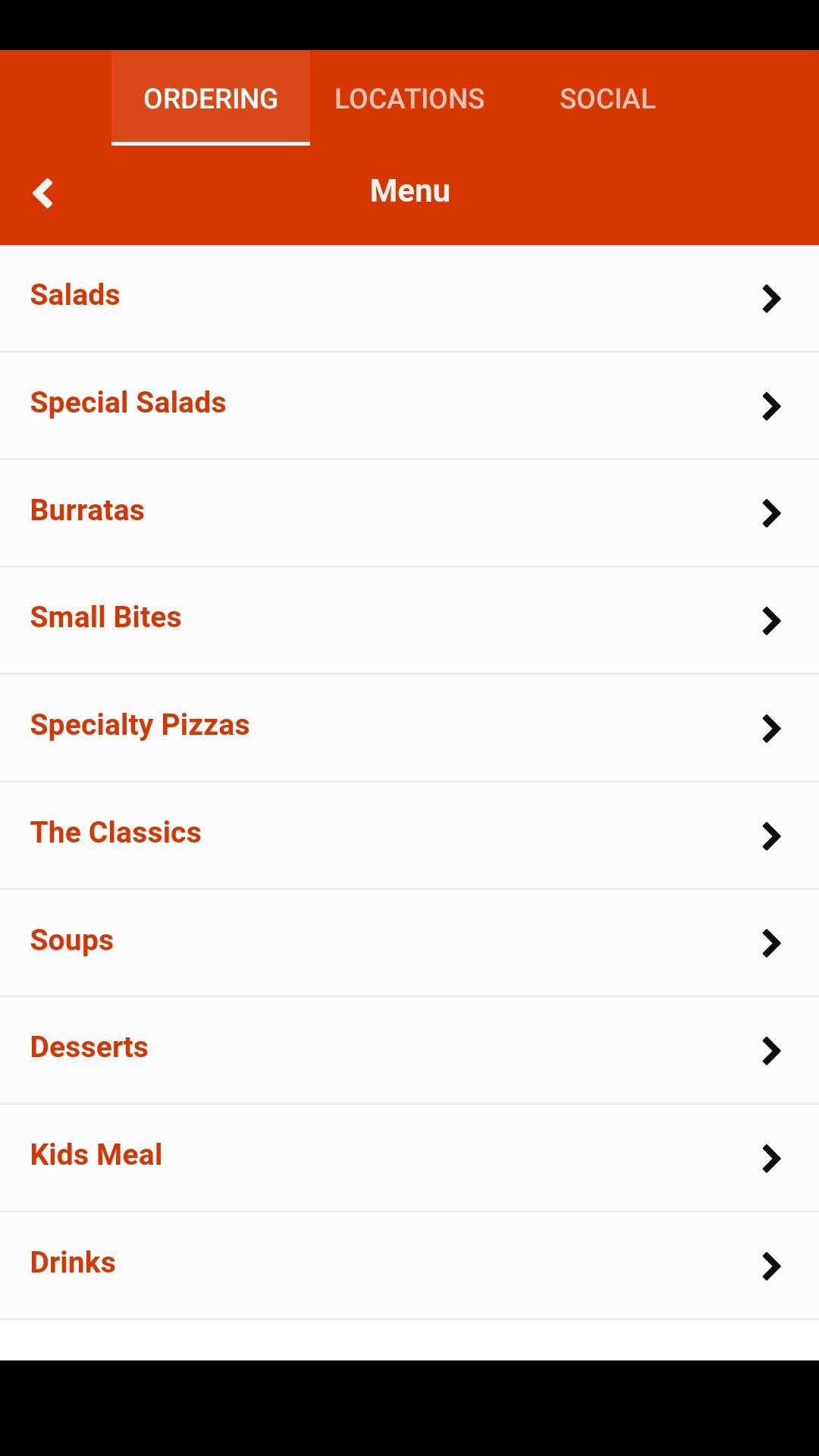Image resolution: width=819 pixels, height=1456 pixels.
Task: Open the Salads category
Action: click(409, 297)
